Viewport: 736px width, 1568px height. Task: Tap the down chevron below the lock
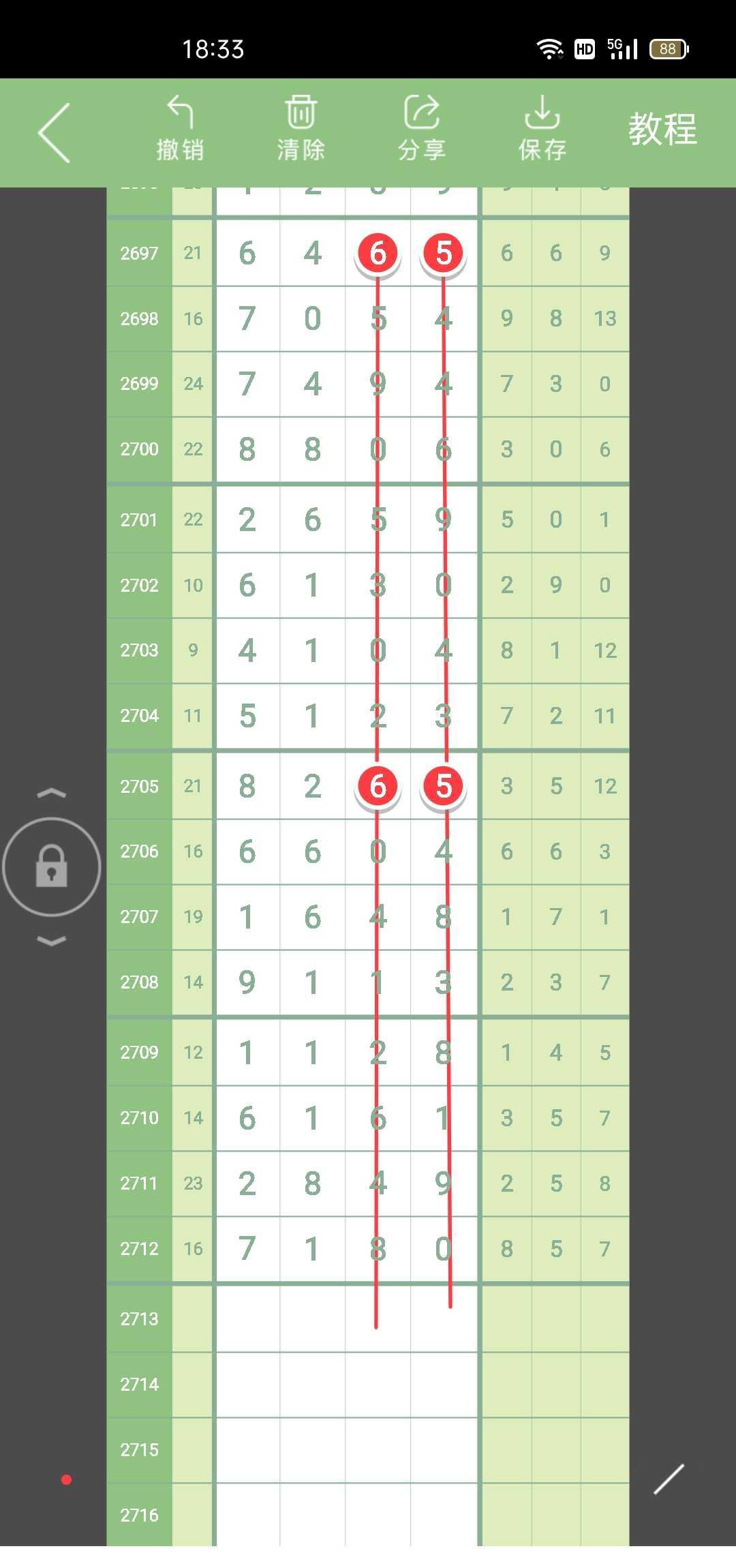(52, 941)
